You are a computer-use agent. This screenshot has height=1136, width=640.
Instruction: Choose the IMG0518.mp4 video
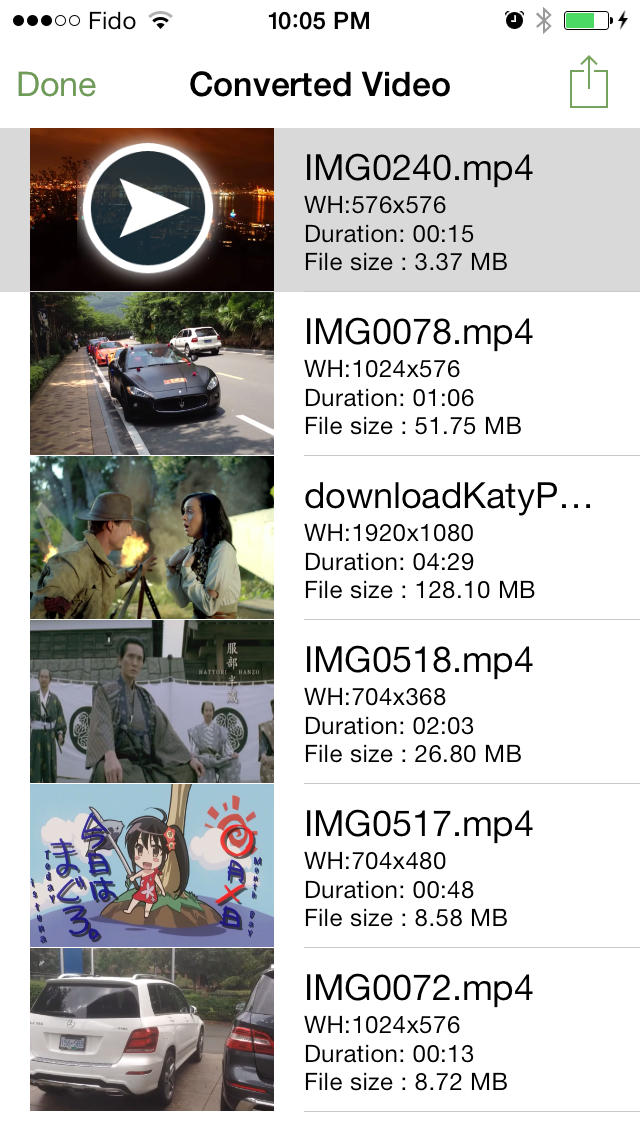pos(320,701)
